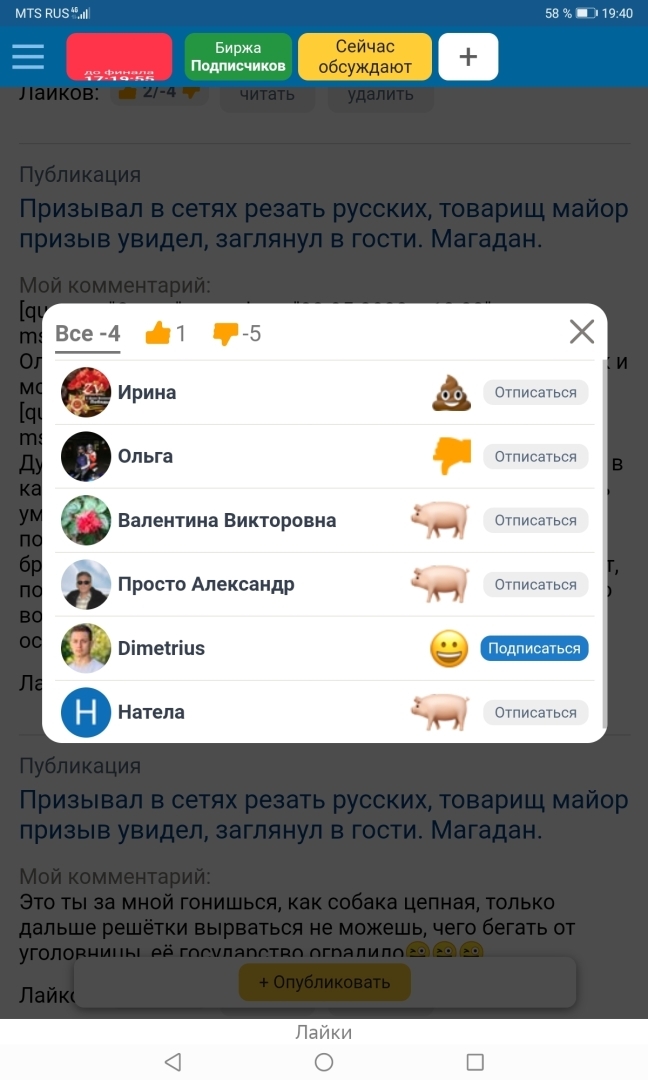648x1080 pixels.
Task: Show thumbs-down reactions tab
Action: [x=237, y=334]
